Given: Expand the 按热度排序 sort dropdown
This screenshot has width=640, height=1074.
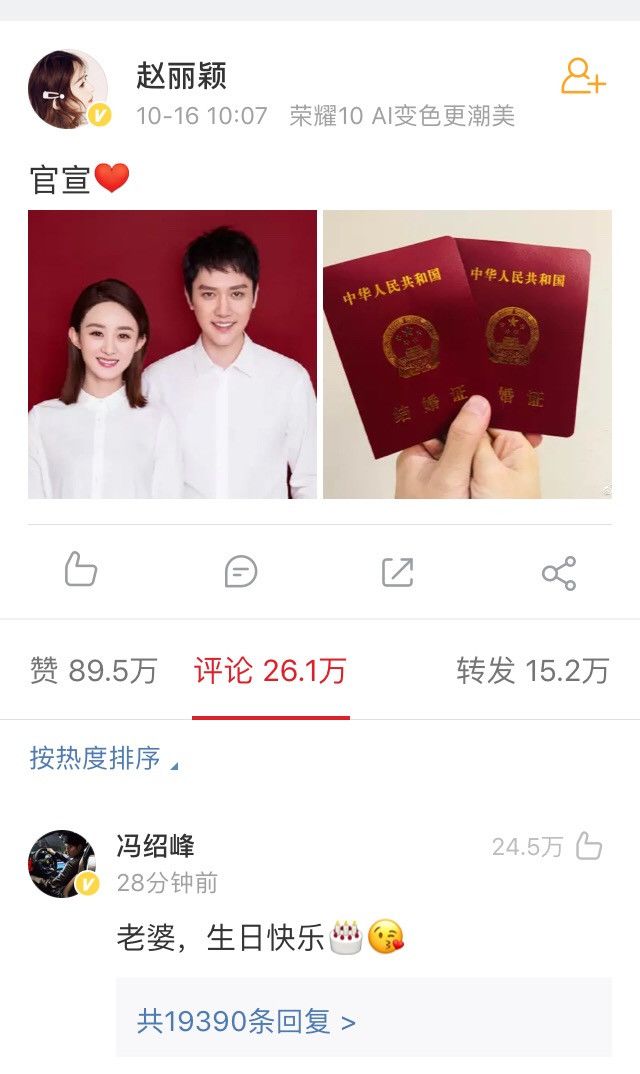Looking at the screenshot, I should coord(103,759).
